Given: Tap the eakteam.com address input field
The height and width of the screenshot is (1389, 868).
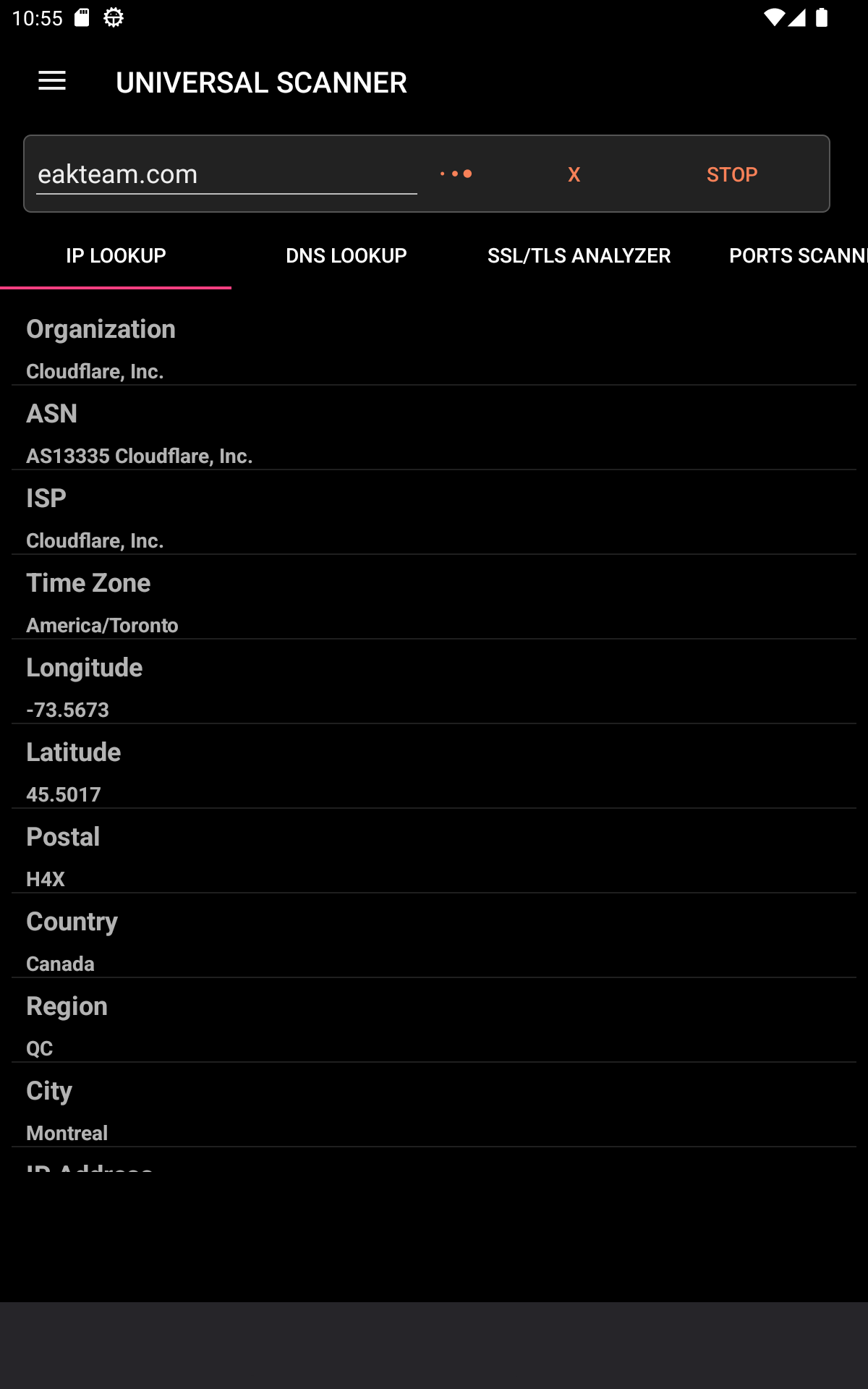Looking at the screenshot, I should 226,174.
